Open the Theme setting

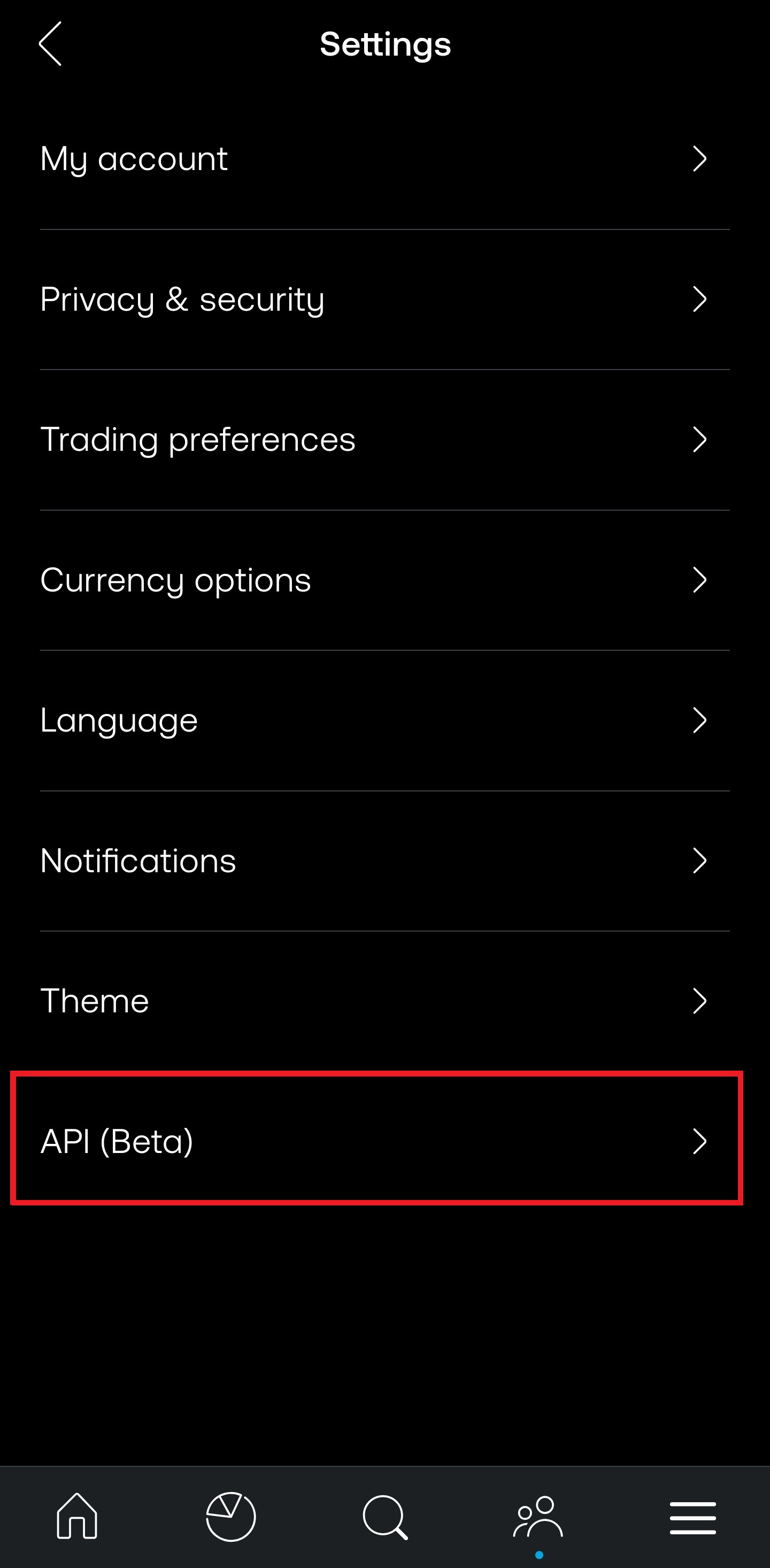click(384, 1001)
